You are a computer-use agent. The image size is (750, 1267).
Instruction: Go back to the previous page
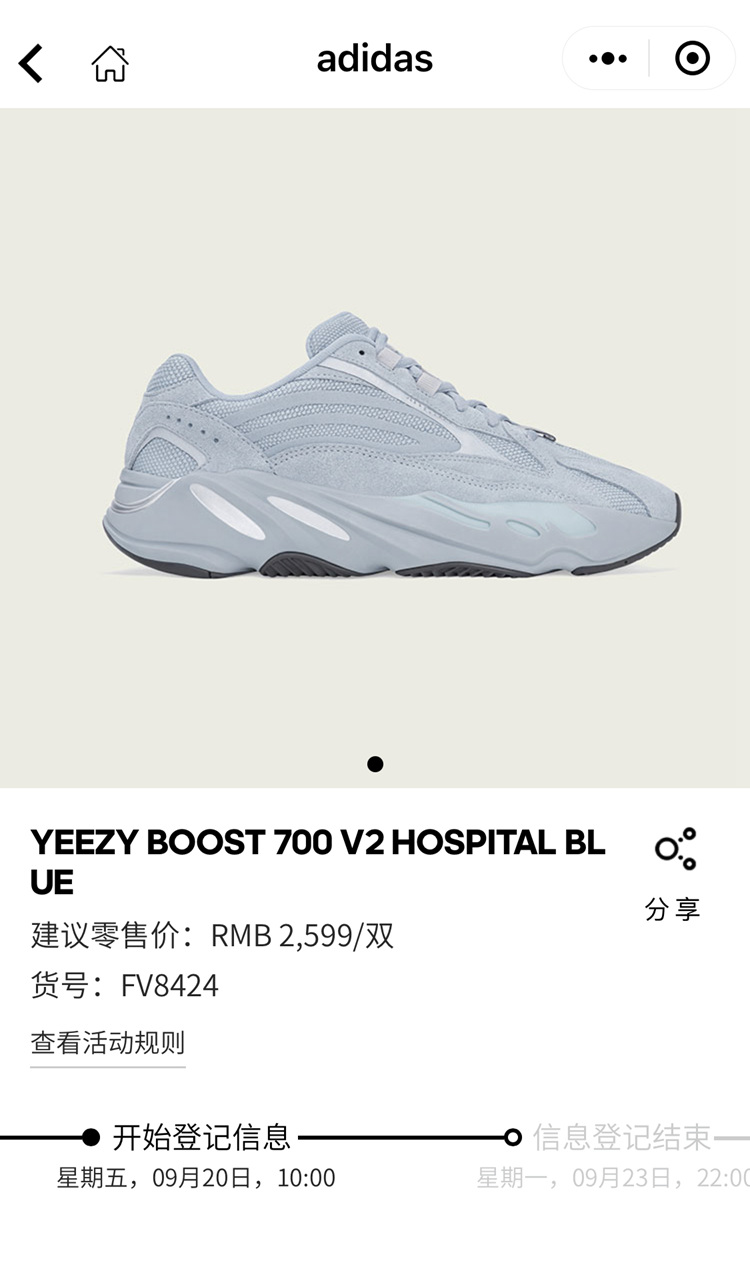[32, 62]
